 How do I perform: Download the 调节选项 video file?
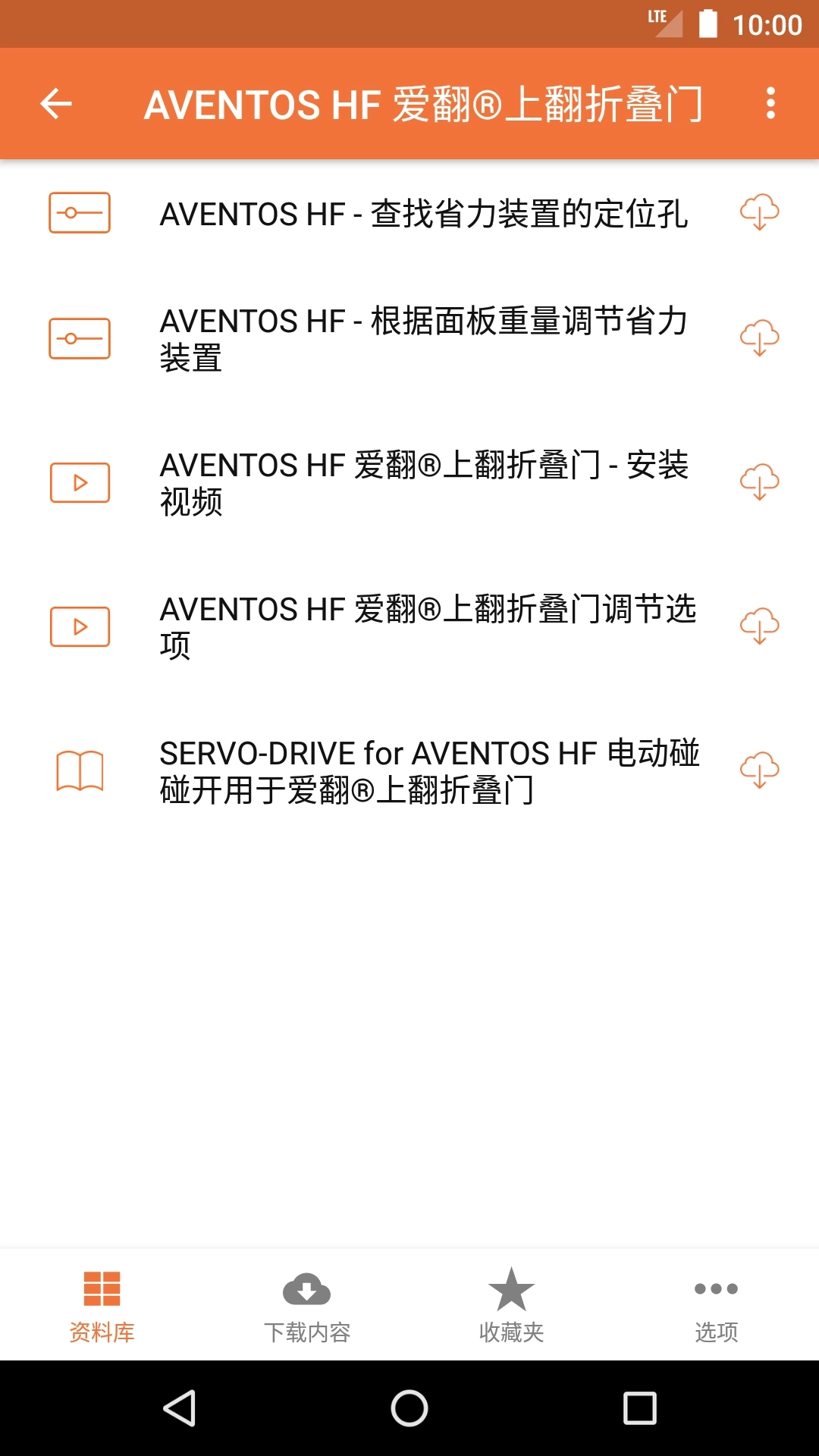[x=761, y=625]
